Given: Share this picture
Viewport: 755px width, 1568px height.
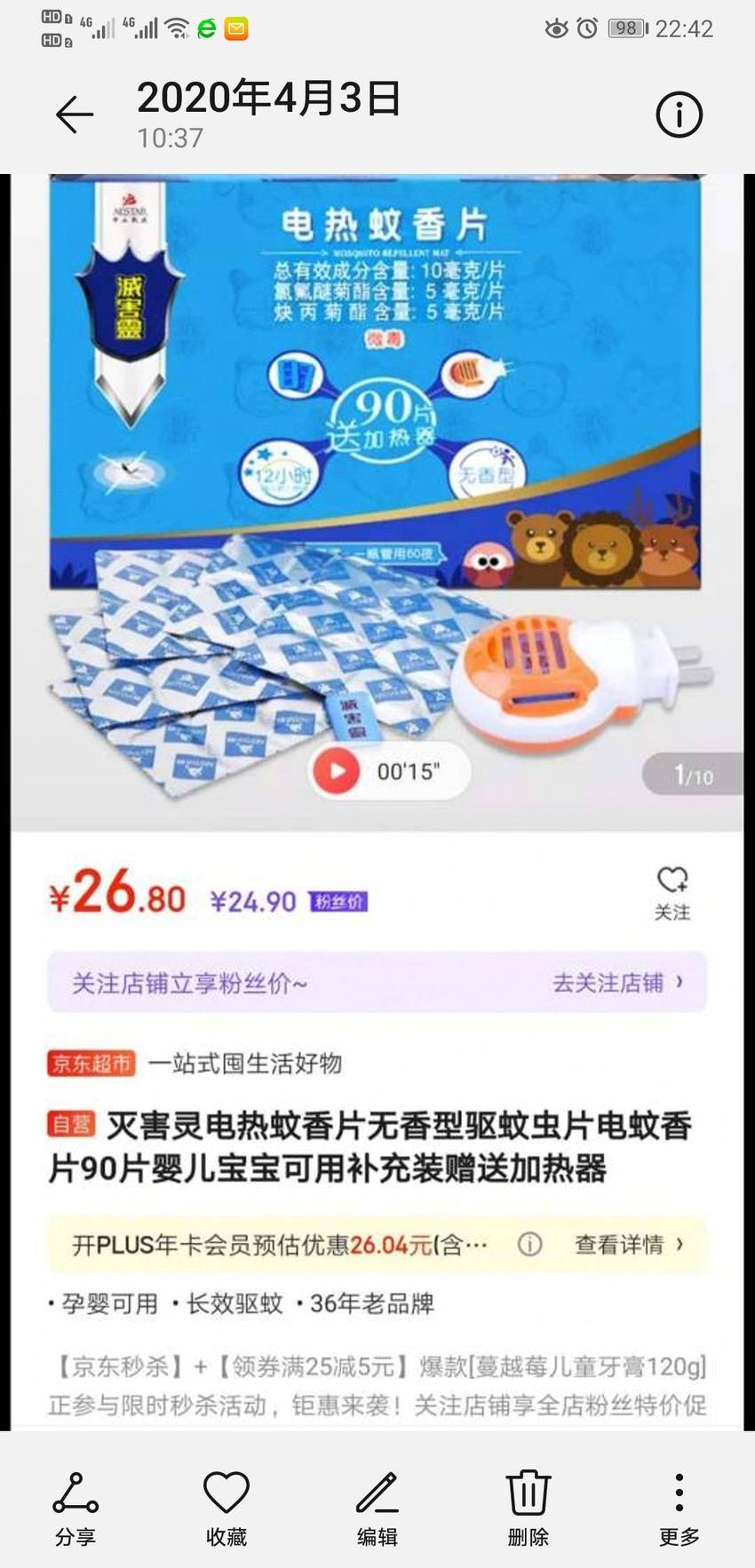Looking at the screenshot, I should [75, 1509].
